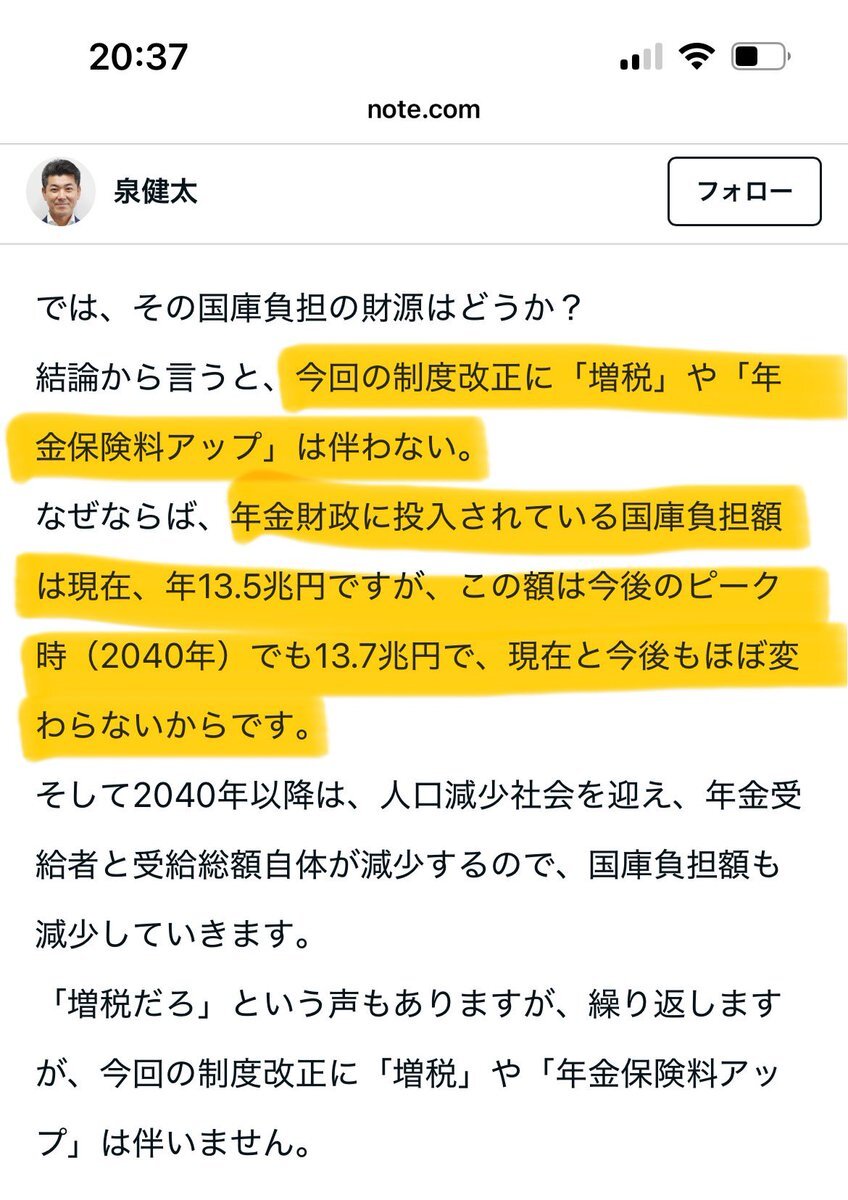Viewport: 848px width, 1200px height.
Task: Tap the フォロー follow button
Action: 744,191
